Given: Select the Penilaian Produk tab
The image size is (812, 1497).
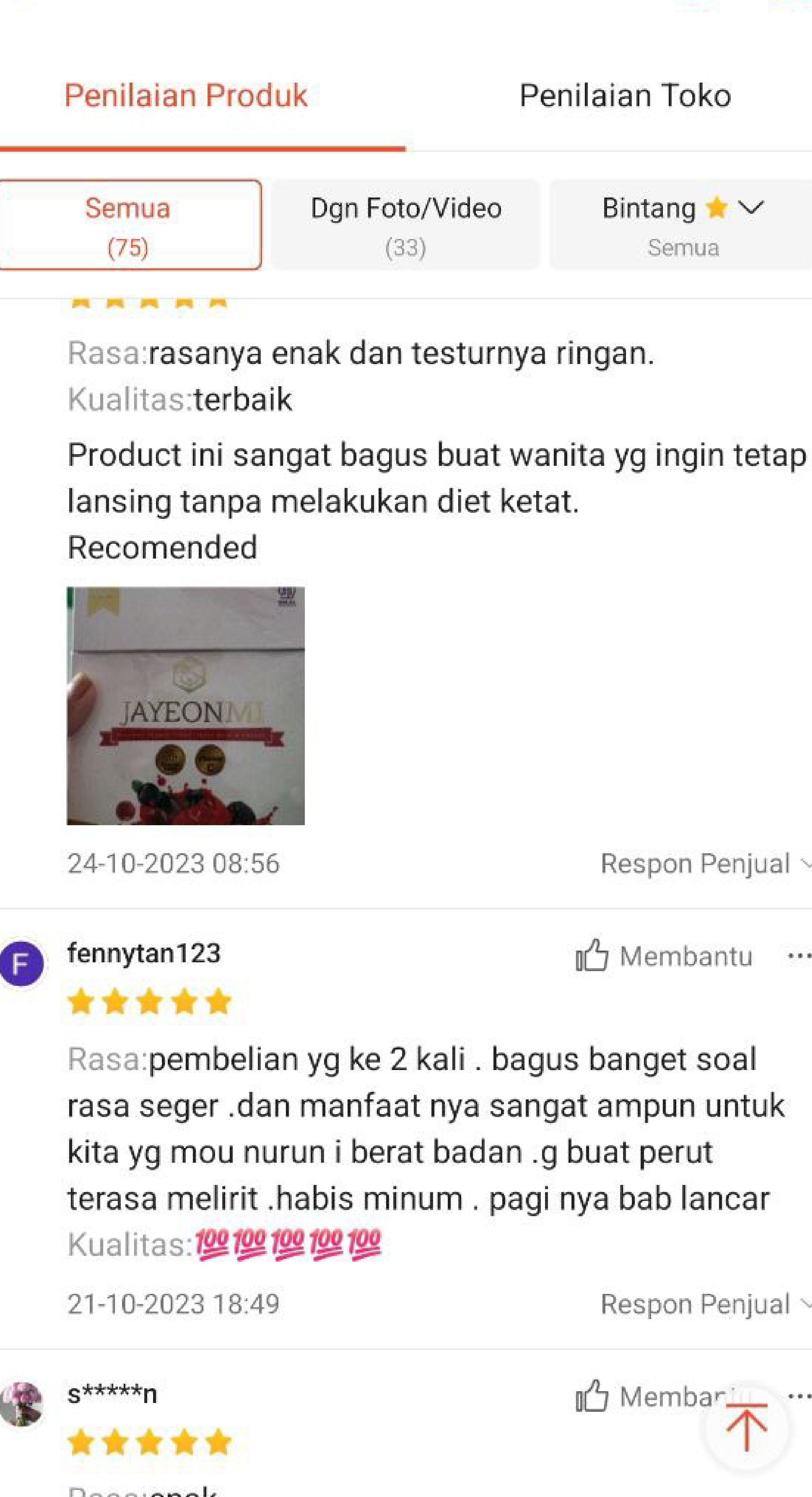Looking at the screenshot, I should tap(186, 95).
